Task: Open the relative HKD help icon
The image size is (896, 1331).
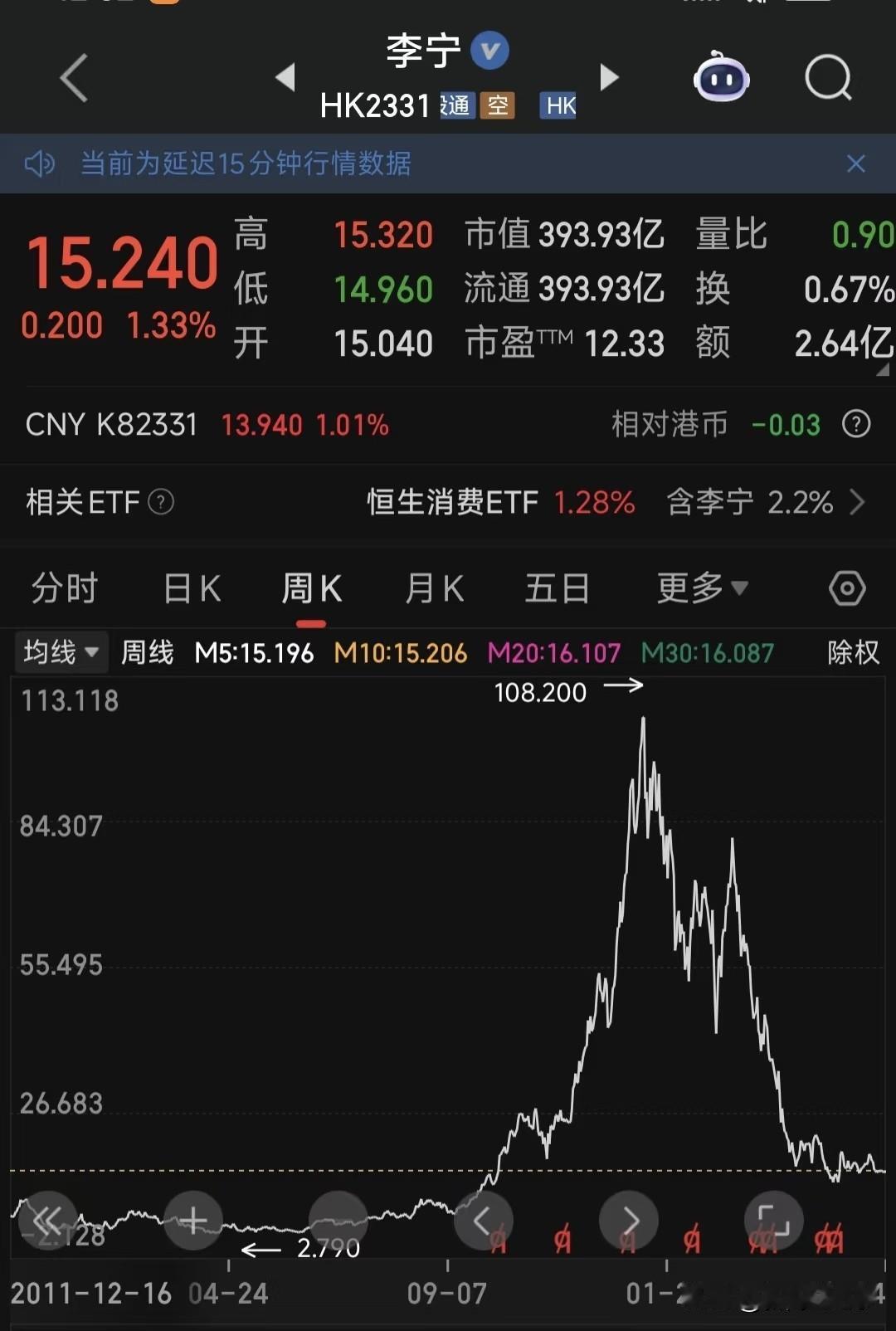Action: click(x=856, y=424)
